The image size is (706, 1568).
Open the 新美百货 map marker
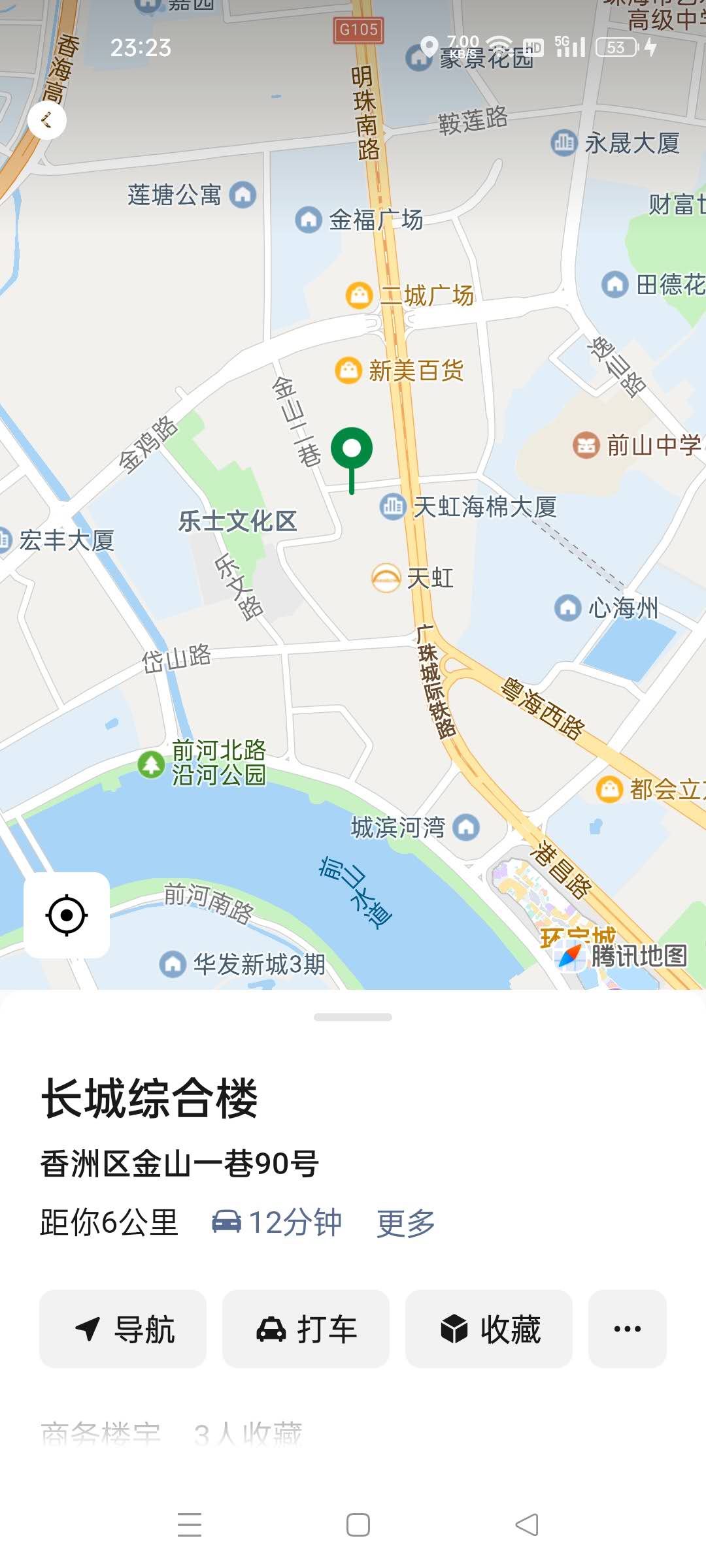click(x=349, y=371)
